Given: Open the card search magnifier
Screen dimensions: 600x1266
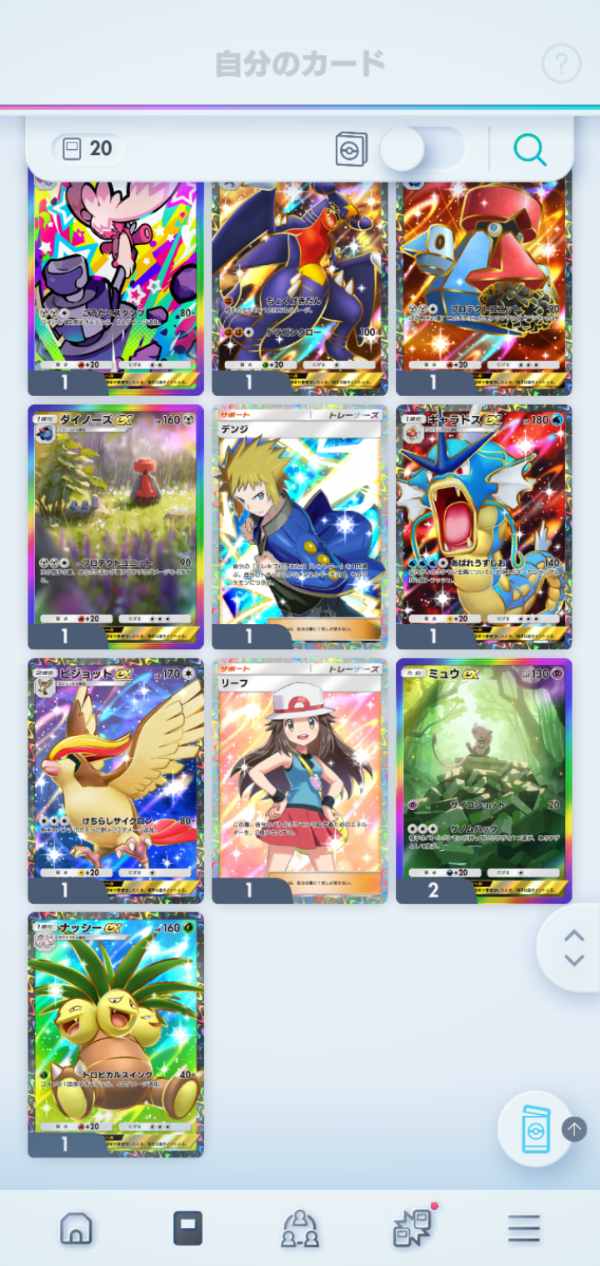Looking at the screenshot, I should pos(530,150).
